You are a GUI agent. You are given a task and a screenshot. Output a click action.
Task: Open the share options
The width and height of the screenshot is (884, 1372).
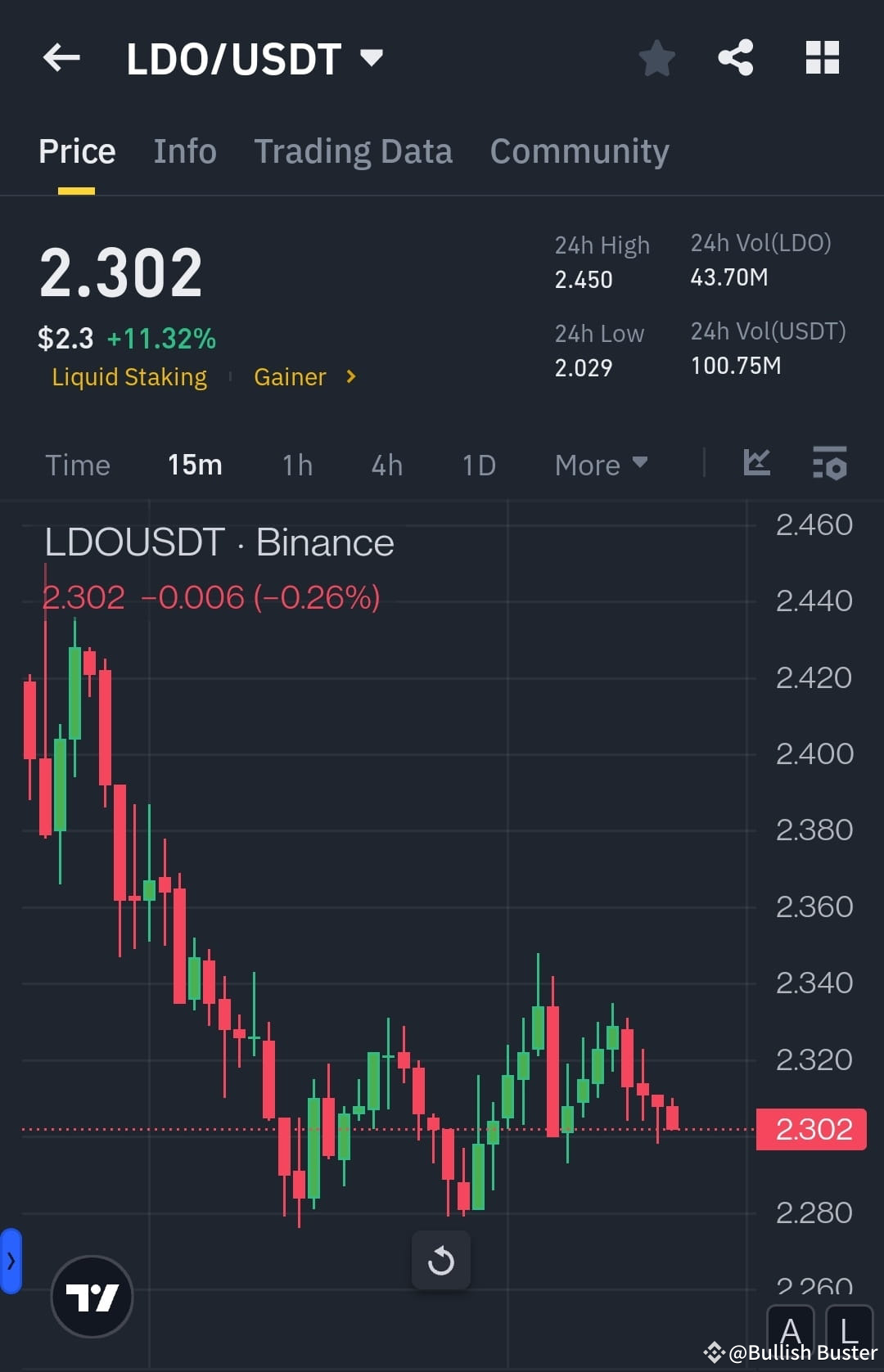coord(736,57)
